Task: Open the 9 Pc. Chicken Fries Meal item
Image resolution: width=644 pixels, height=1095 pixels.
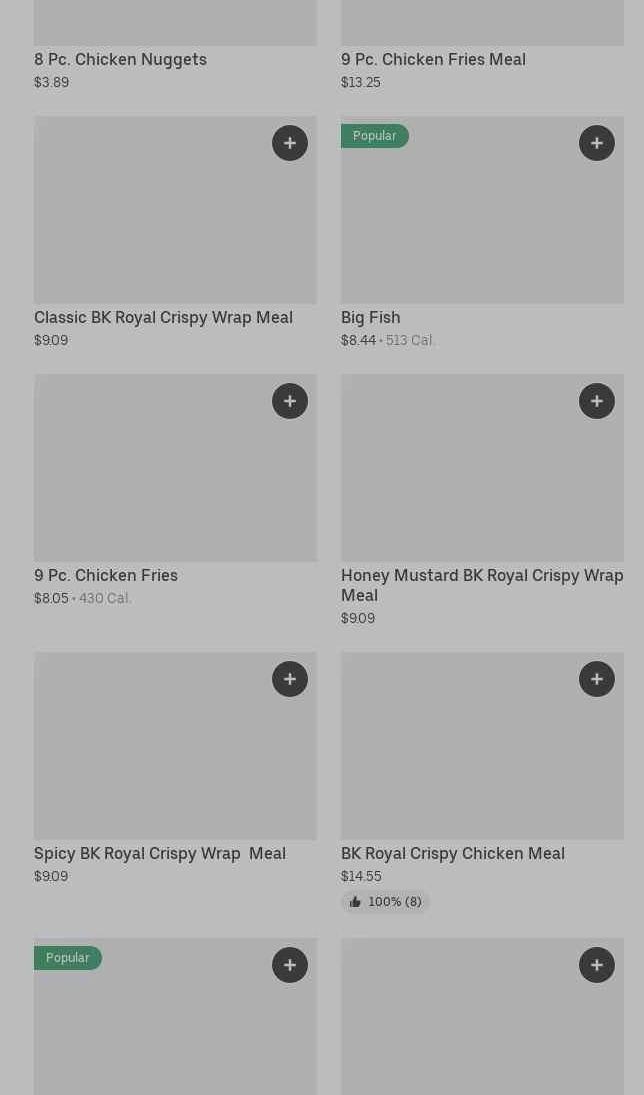Action: pos(433,59)
